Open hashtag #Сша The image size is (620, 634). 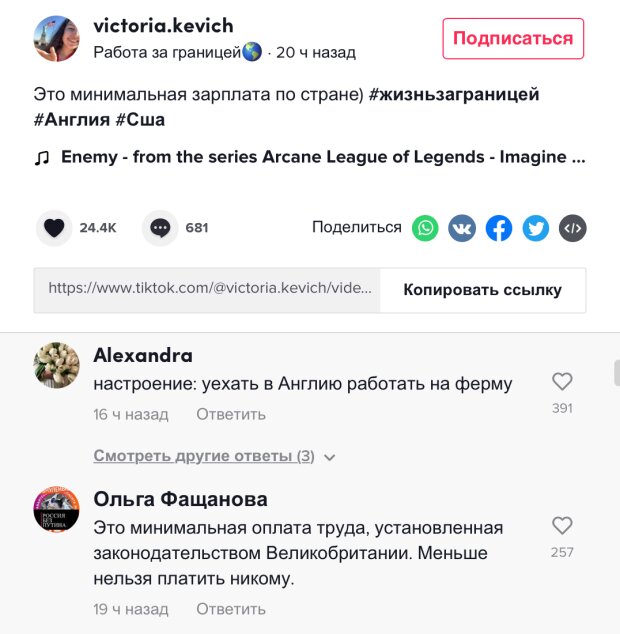pos(140,119)
